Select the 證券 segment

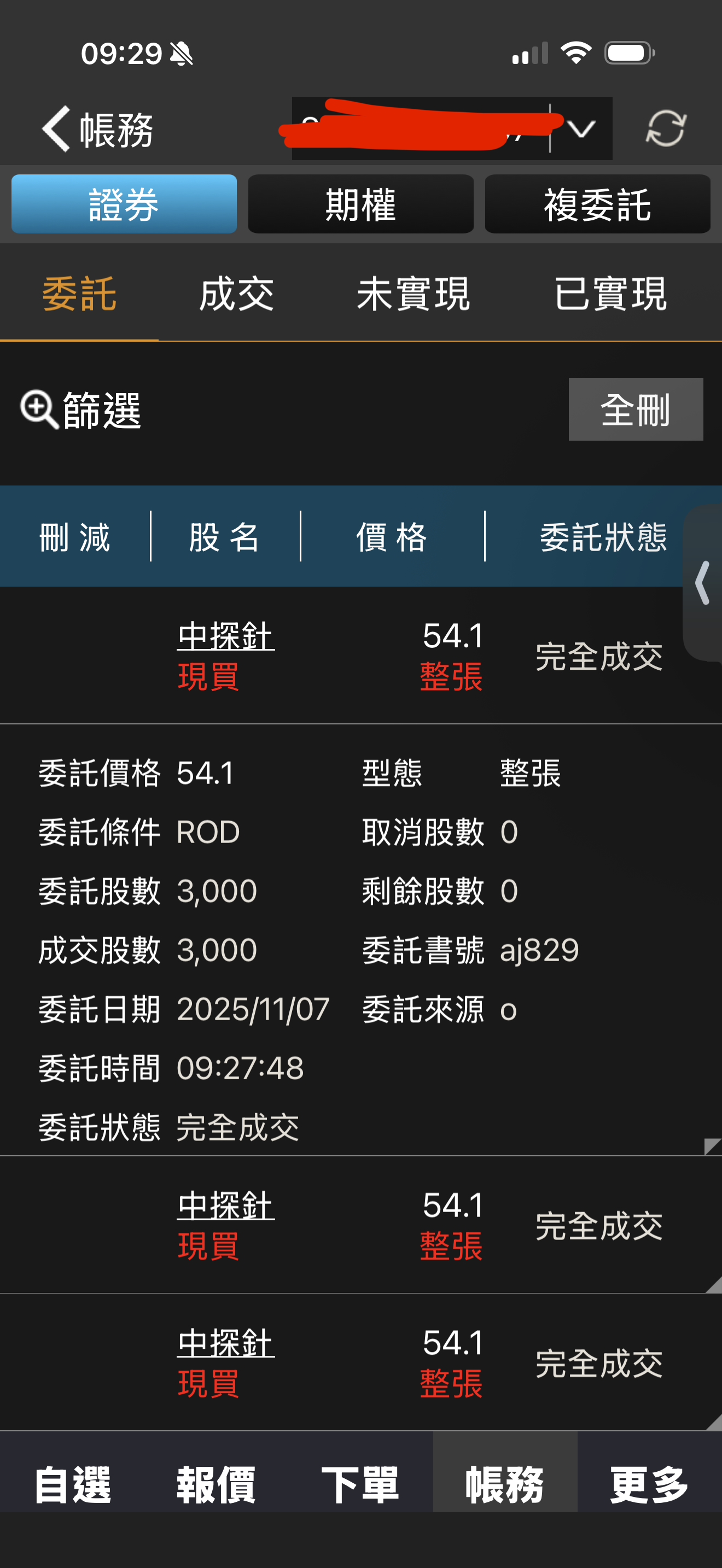124,204
